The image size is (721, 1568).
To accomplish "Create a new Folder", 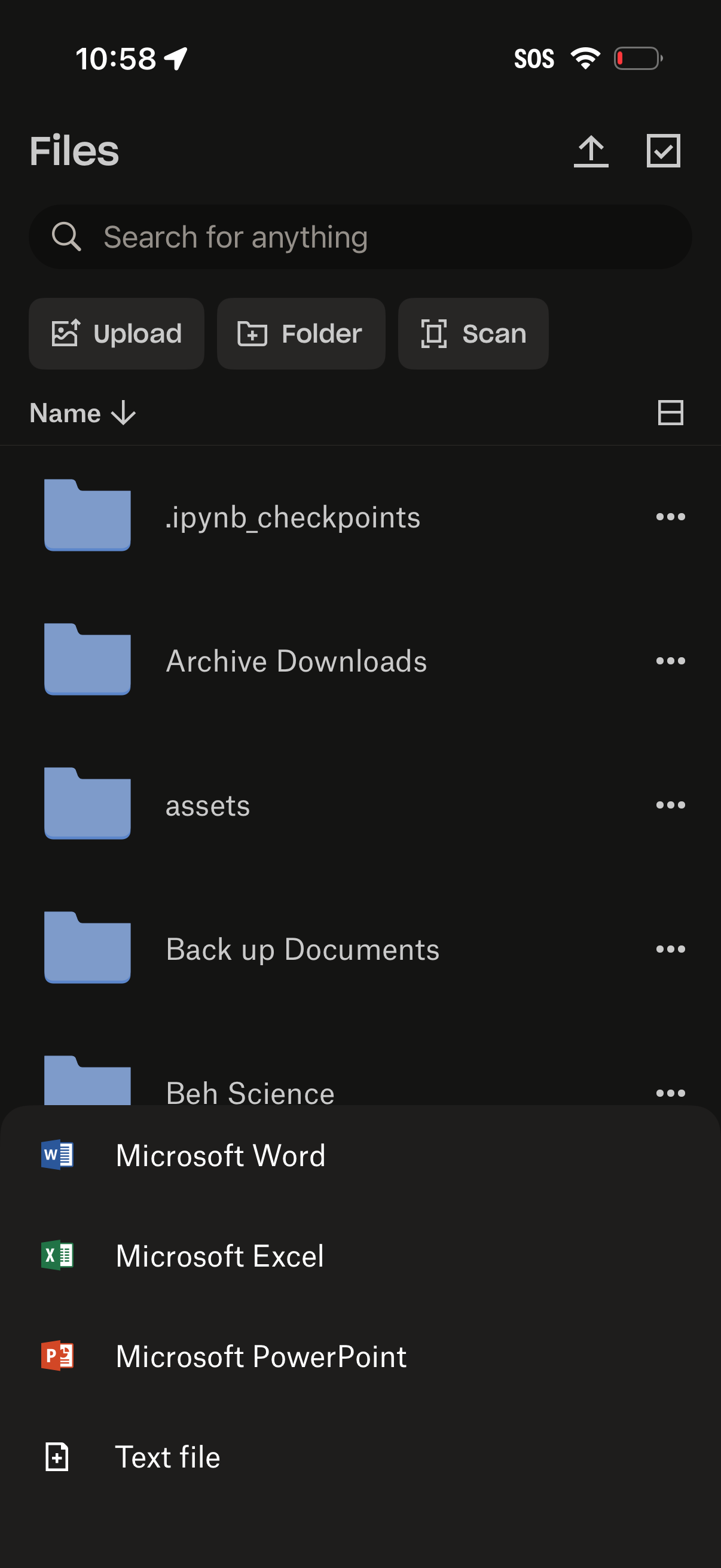I will [x=301, y=334].
